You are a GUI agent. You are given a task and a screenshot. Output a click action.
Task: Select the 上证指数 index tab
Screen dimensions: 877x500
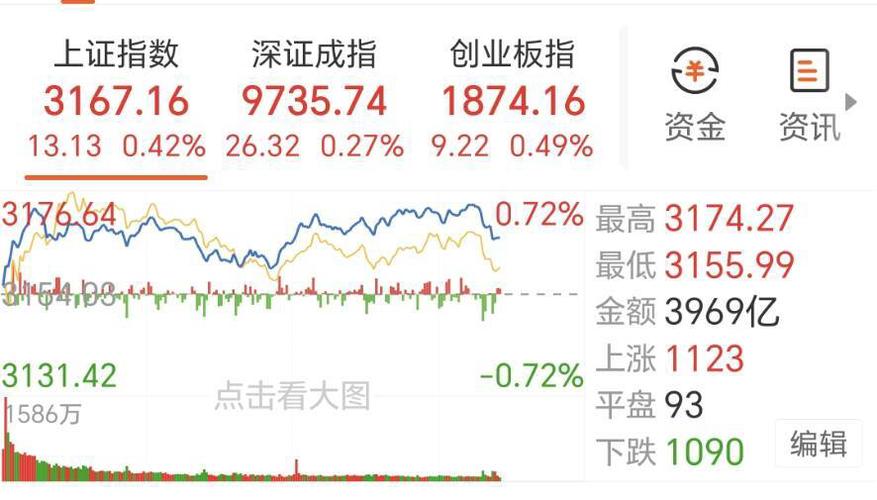(115, 100)
